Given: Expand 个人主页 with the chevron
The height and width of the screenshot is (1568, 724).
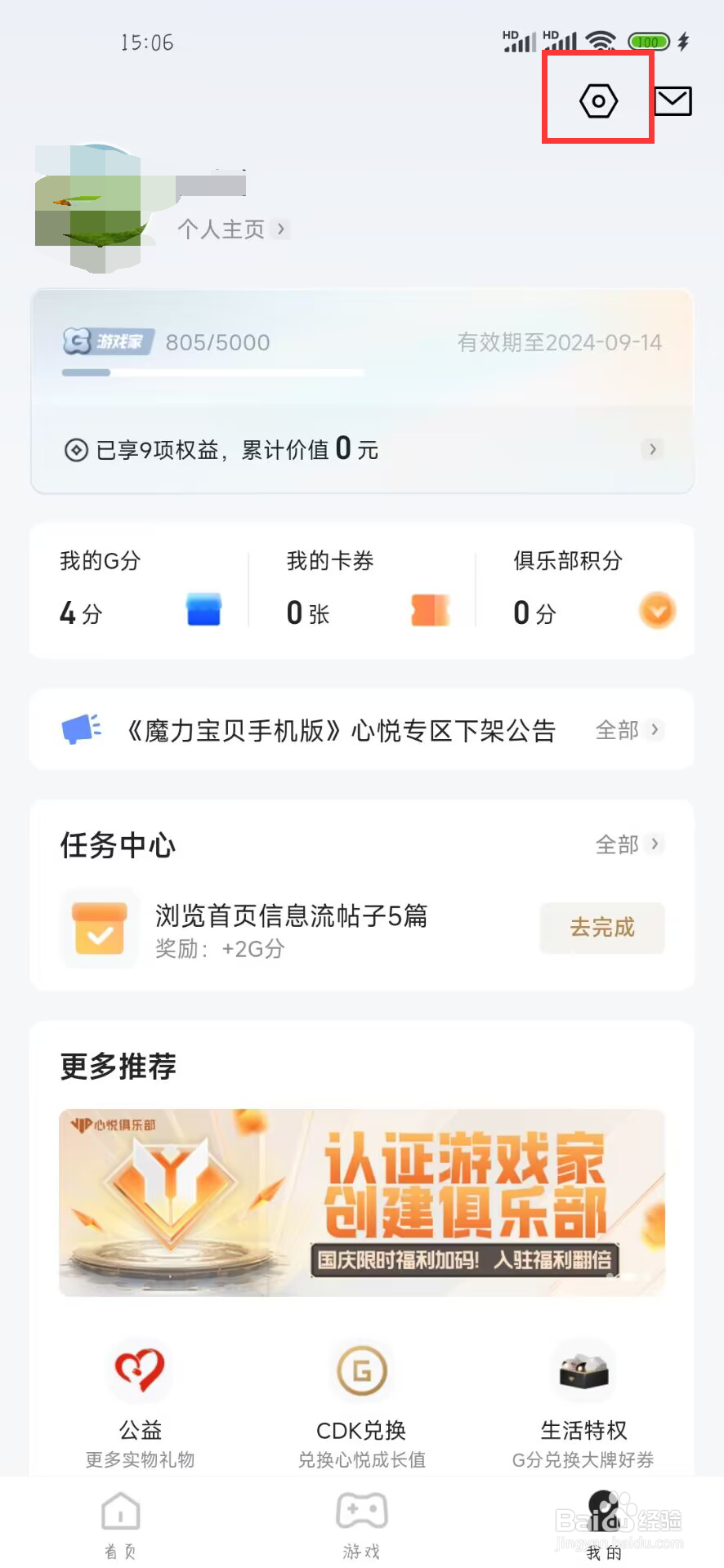Looking at the screenshot, I should pos(282,229).
